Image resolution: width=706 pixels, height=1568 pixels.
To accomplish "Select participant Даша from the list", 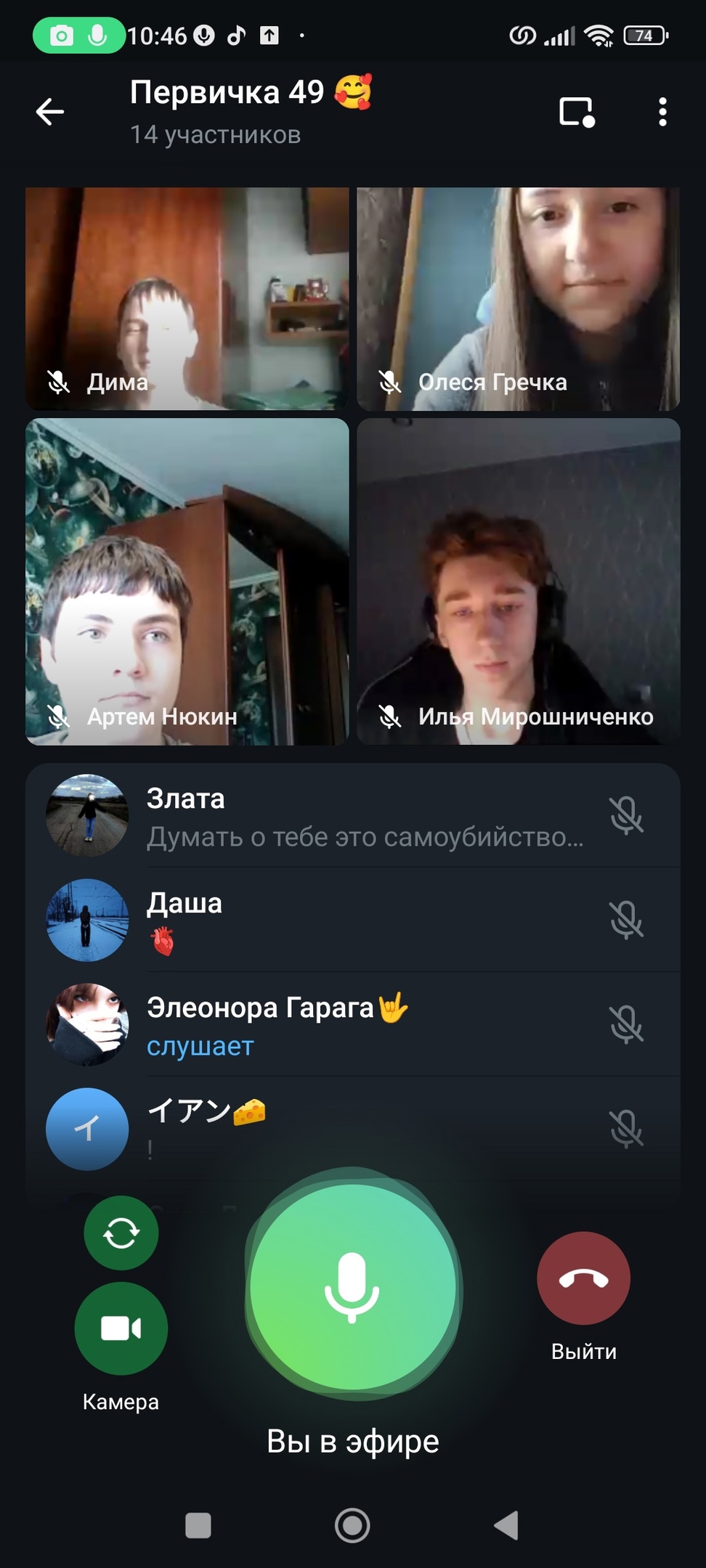I will click(353, 920).
